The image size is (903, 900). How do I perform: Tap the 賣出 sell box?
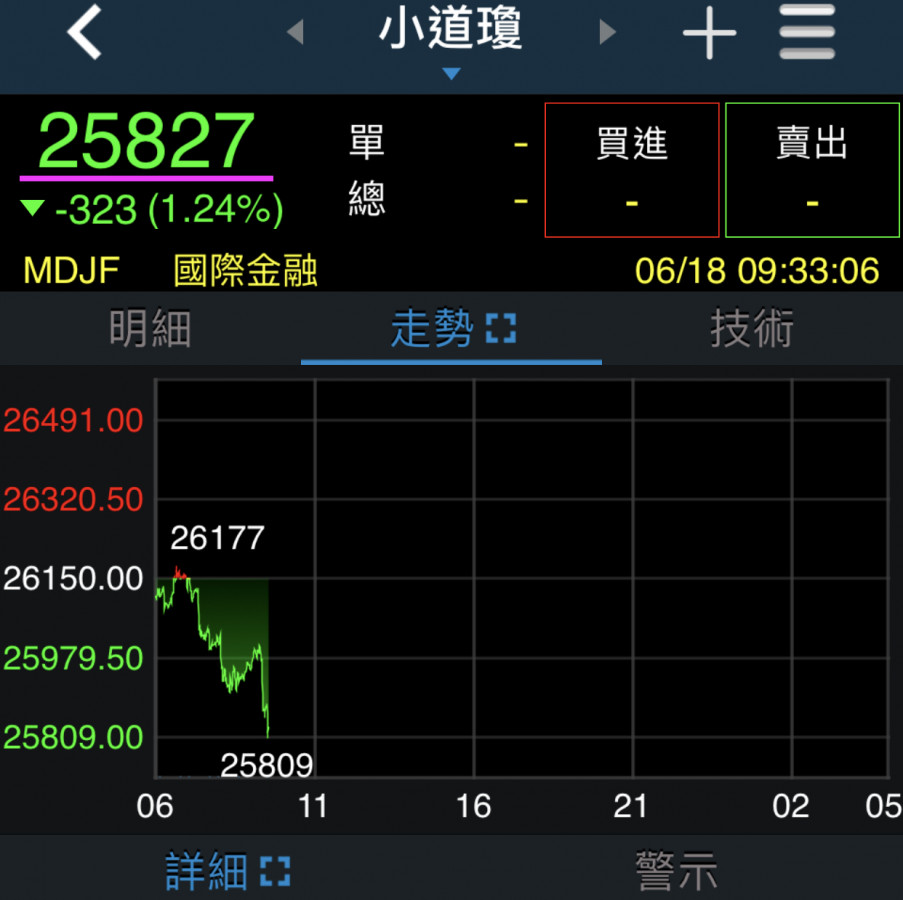tap(812, 170)
